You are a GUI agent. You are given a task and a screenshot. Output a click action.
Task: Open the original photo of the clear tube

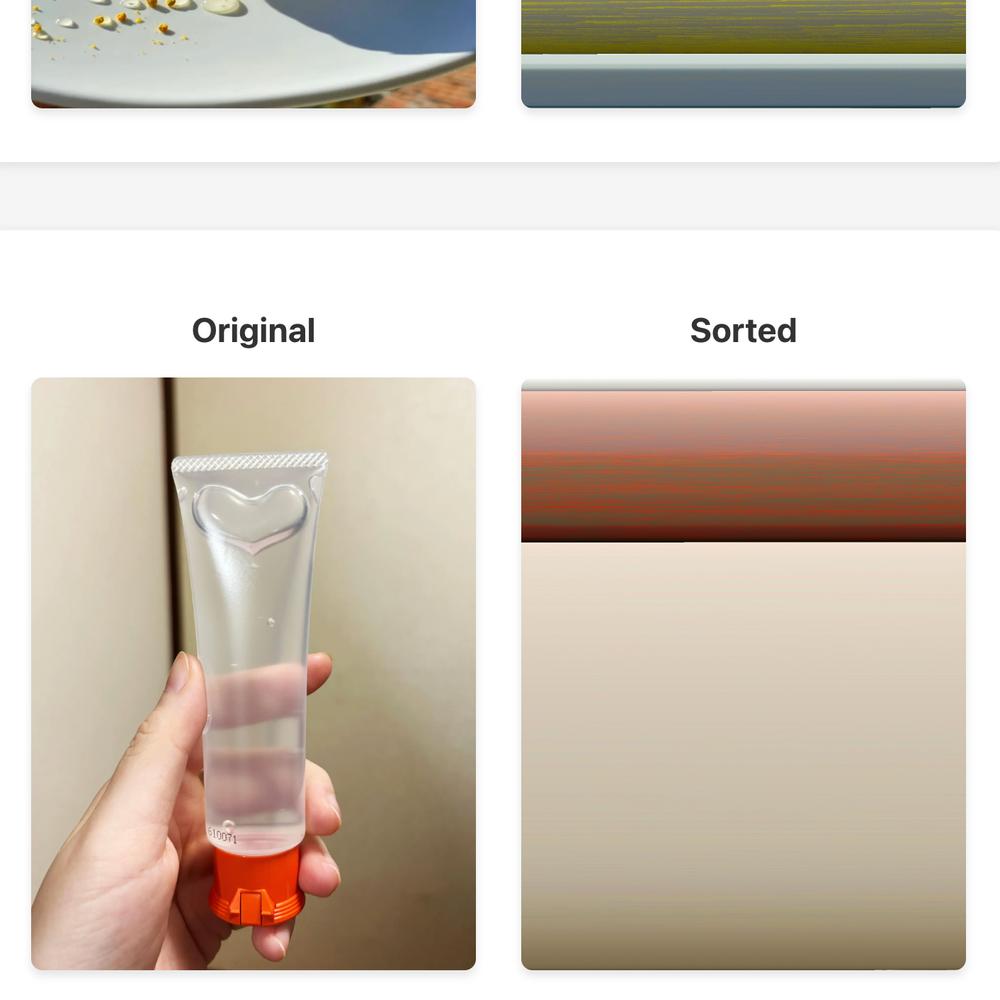tap(253, 673)
